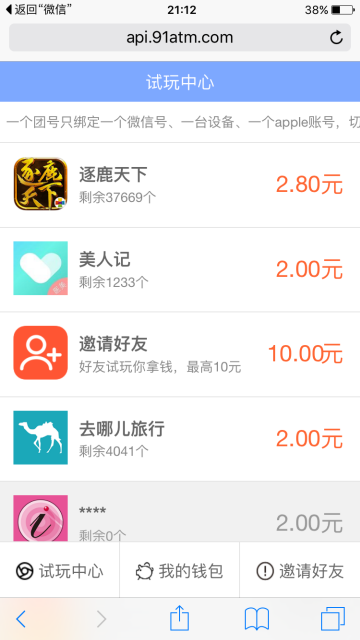Open the 美人记 trial task
Image resolution: width=360 pixels, height=640 pixels.
pyautogui.click(x=180, y=269)
